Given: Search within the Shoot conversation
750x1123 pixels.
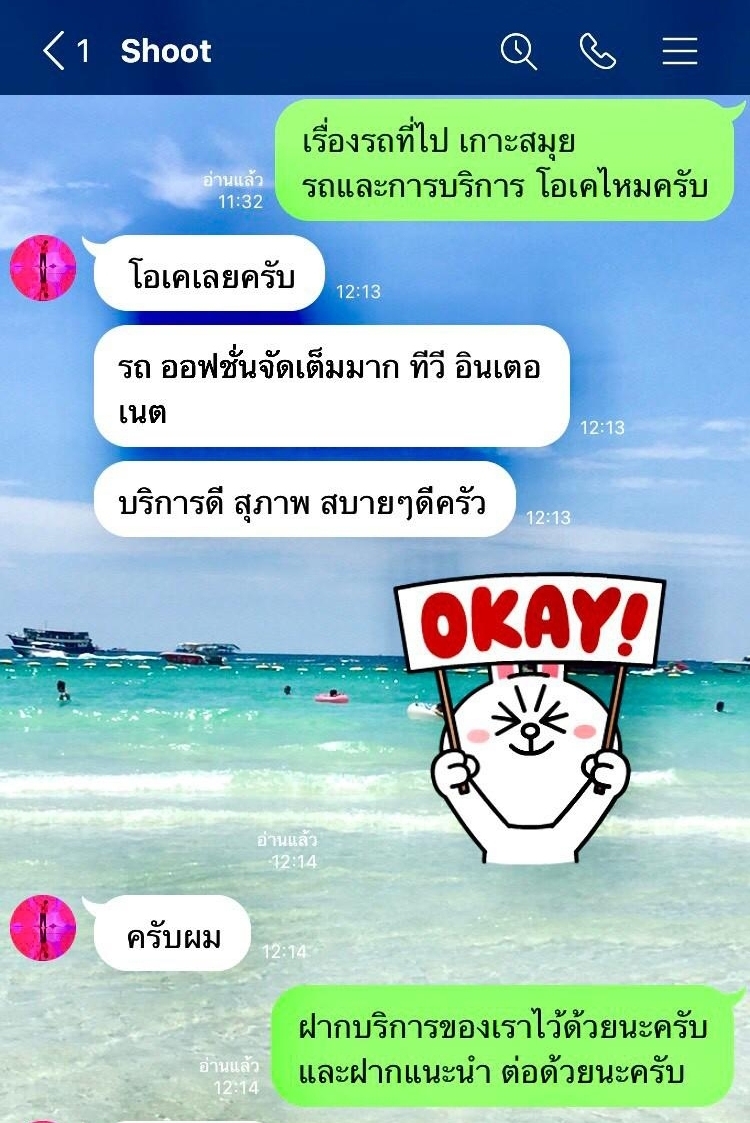Looking at the screenshot, I should (518, 51).
